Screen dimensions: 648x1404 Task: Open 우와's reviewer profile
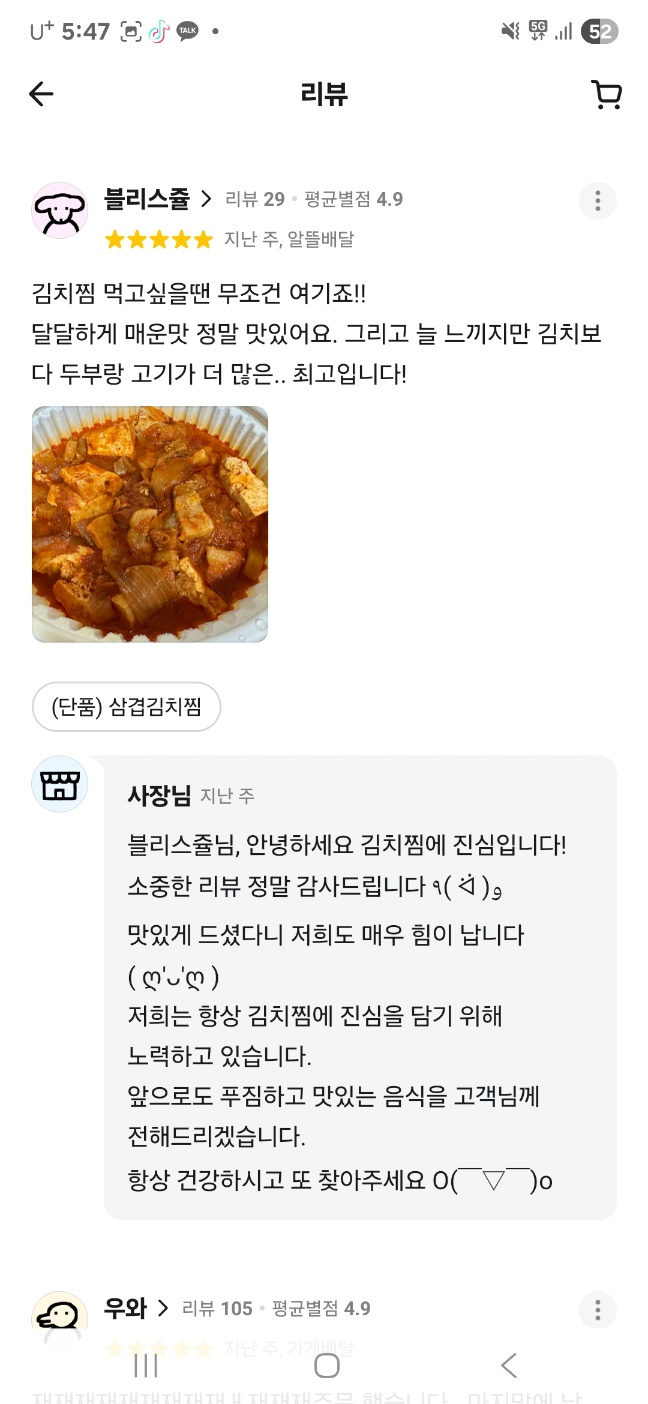pos(136,1308)
